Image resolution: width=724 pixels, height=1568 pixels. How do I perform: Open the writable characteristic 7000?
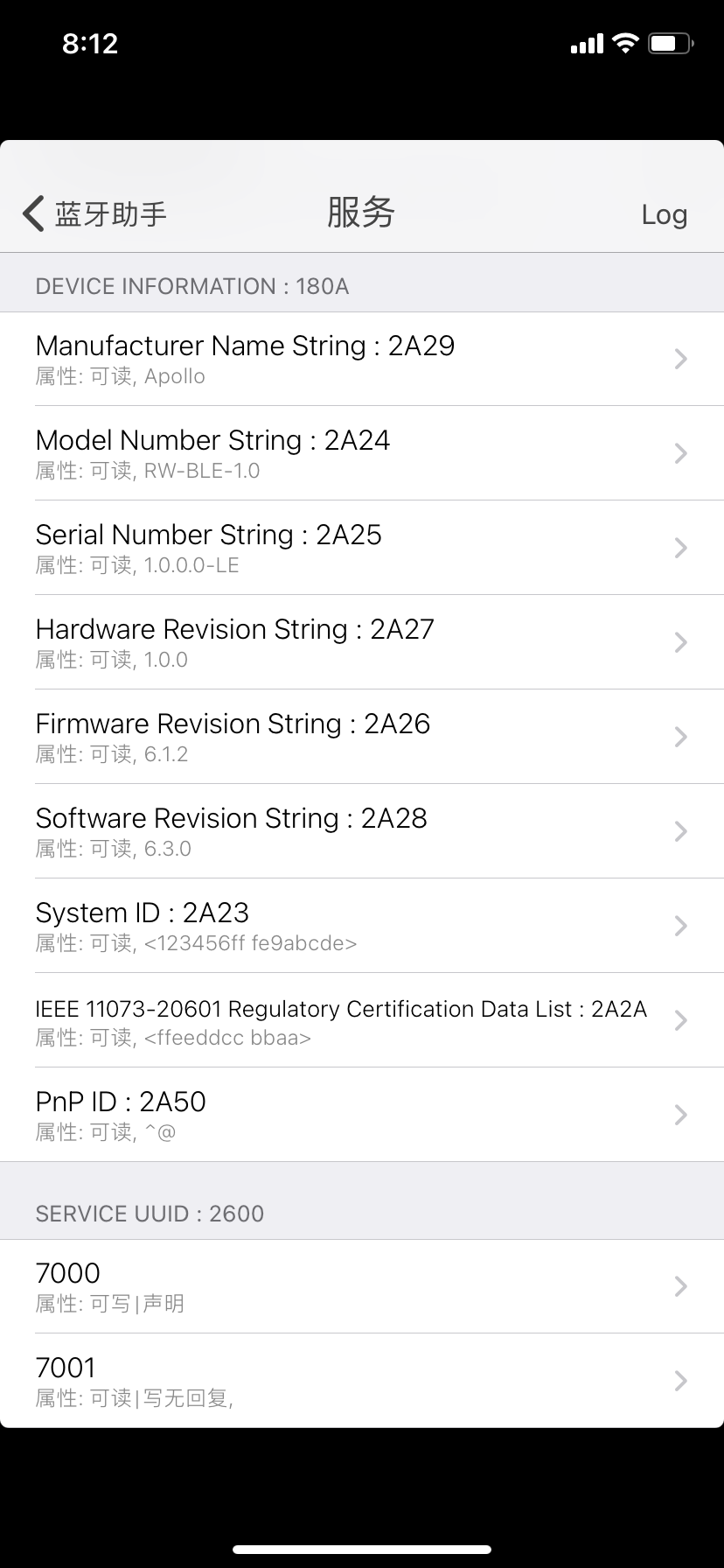[x=362, y=1286]
